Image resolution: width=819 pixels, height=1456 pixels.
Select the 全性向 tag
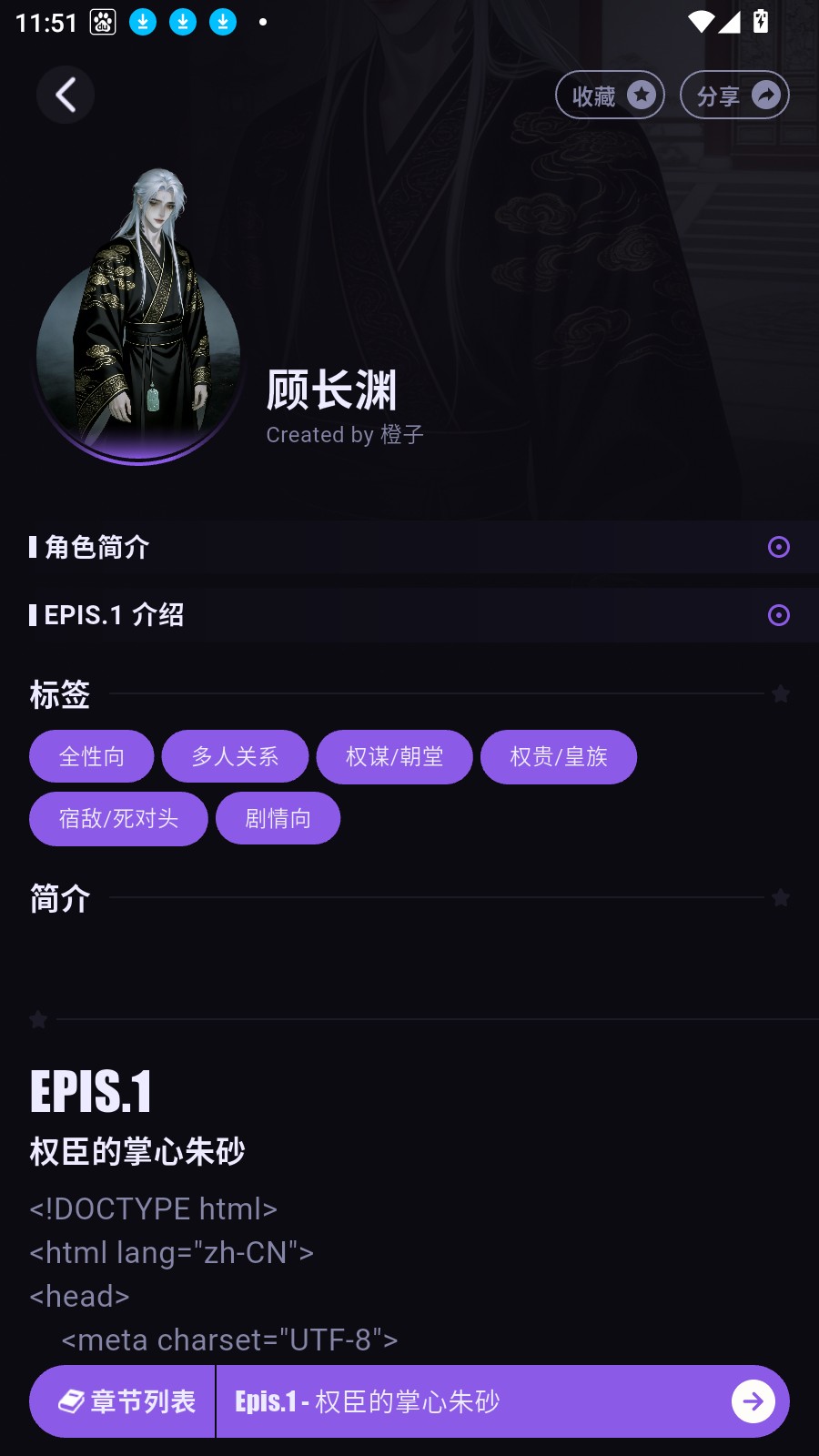coord(92,756)
